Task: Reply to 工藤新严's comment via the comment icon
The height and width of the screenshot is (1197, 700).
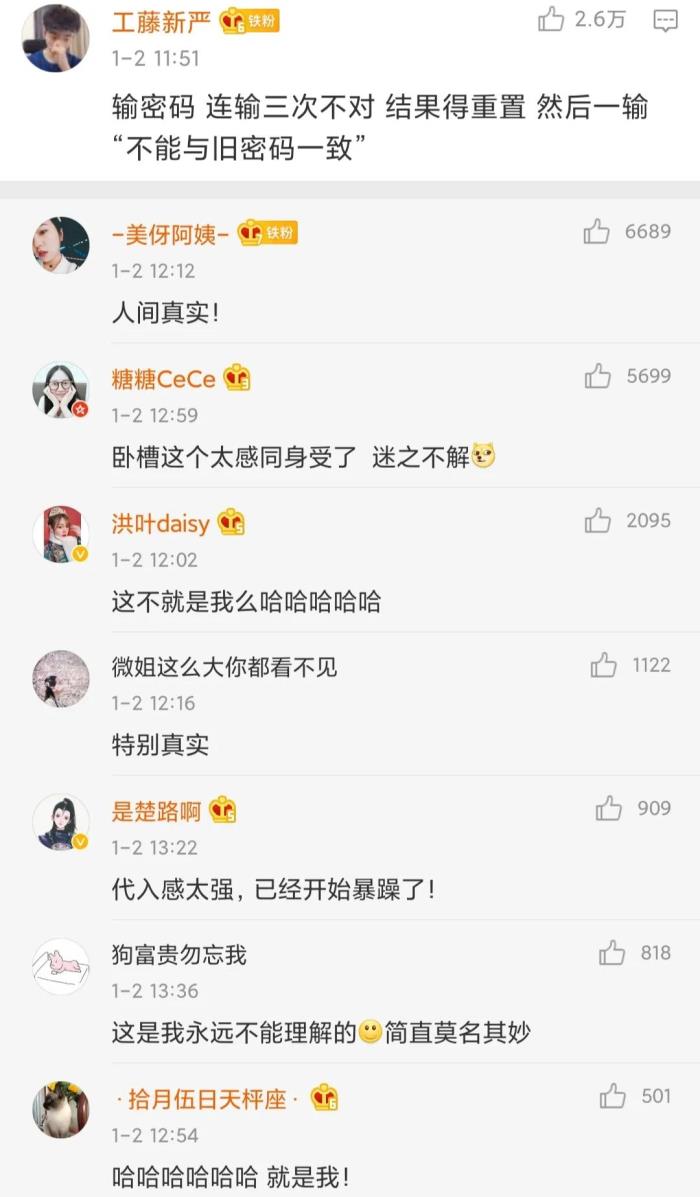Action: point(665,20)
